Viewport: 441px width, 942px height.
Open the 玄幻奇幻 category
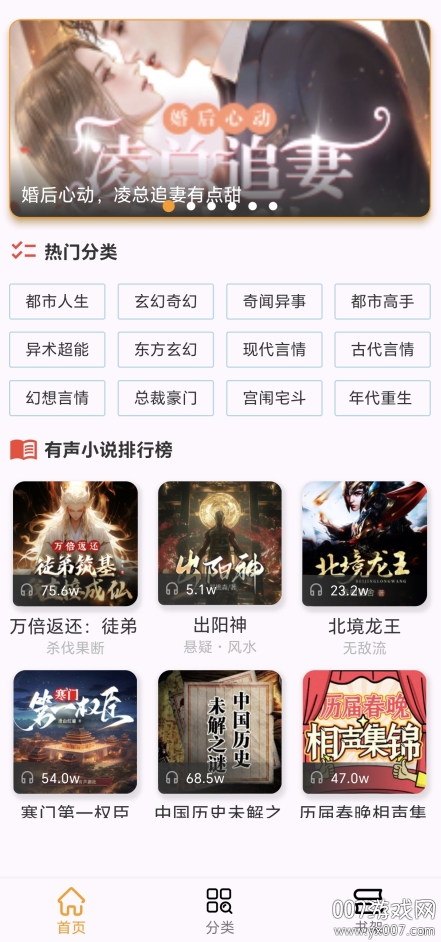[x=166, y=302]
